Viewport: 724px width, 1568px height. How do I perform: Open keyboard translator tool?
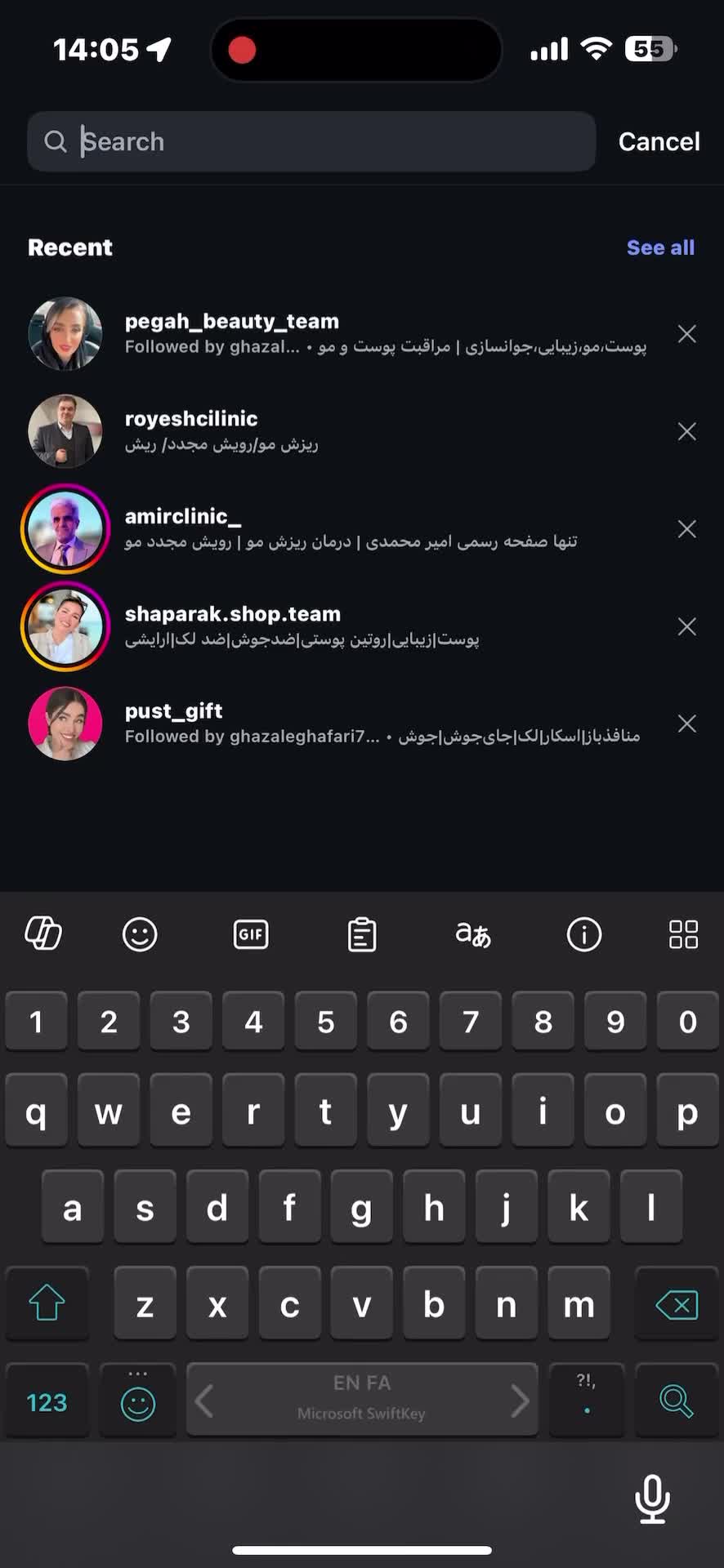473,934
